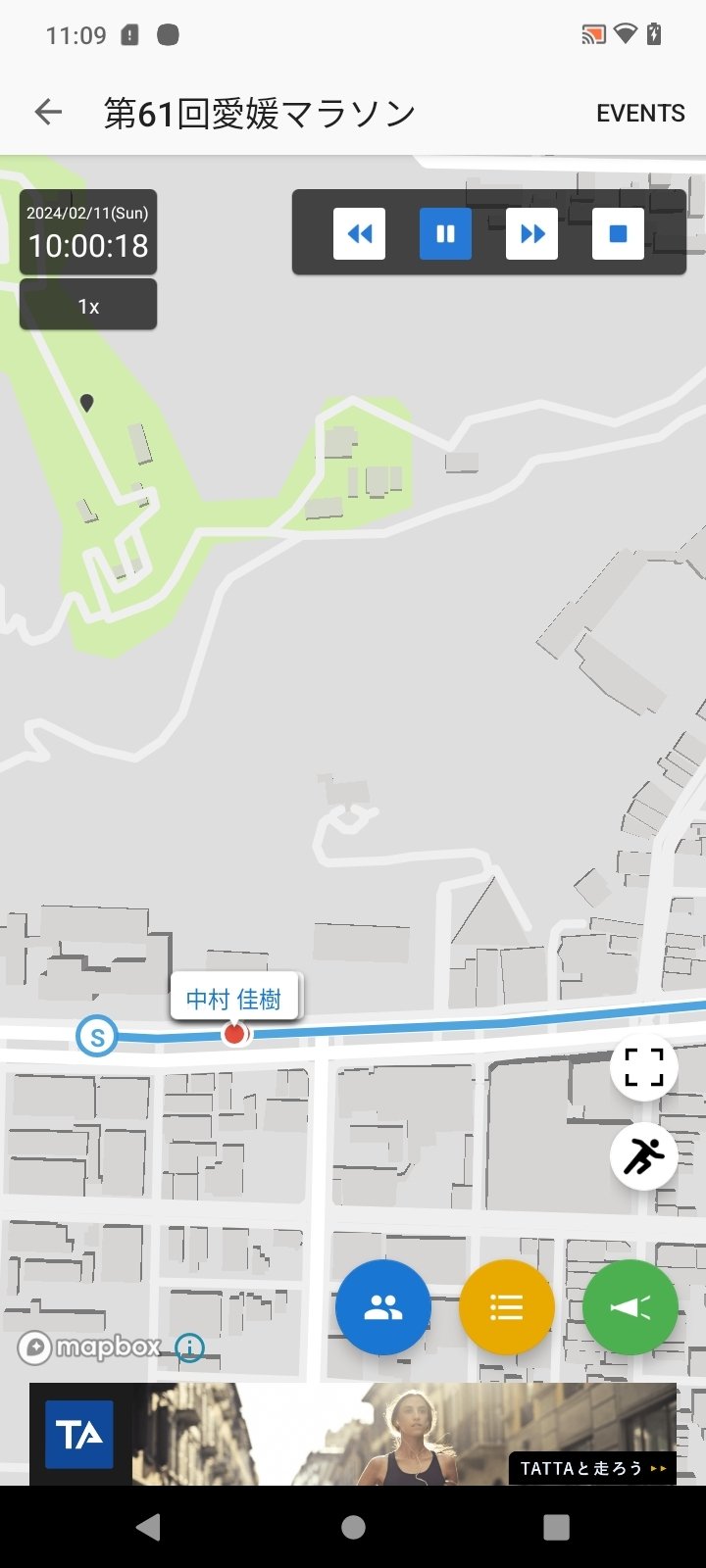Image resolution: width=706 pixels, height=1568 pixels.
Task: Fit the whole course with the frame icon
Action: coord(643,1067)
